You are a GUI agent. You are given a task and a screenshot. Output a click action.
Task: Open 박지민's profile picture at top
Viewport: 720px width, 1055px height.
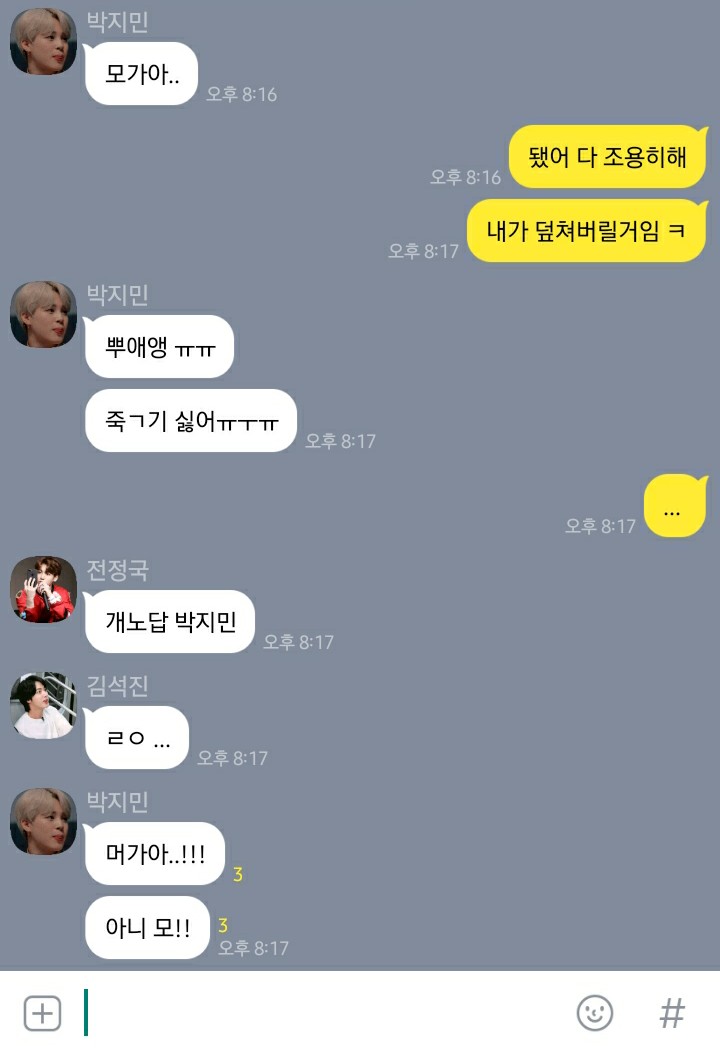(x=42, y=42)
